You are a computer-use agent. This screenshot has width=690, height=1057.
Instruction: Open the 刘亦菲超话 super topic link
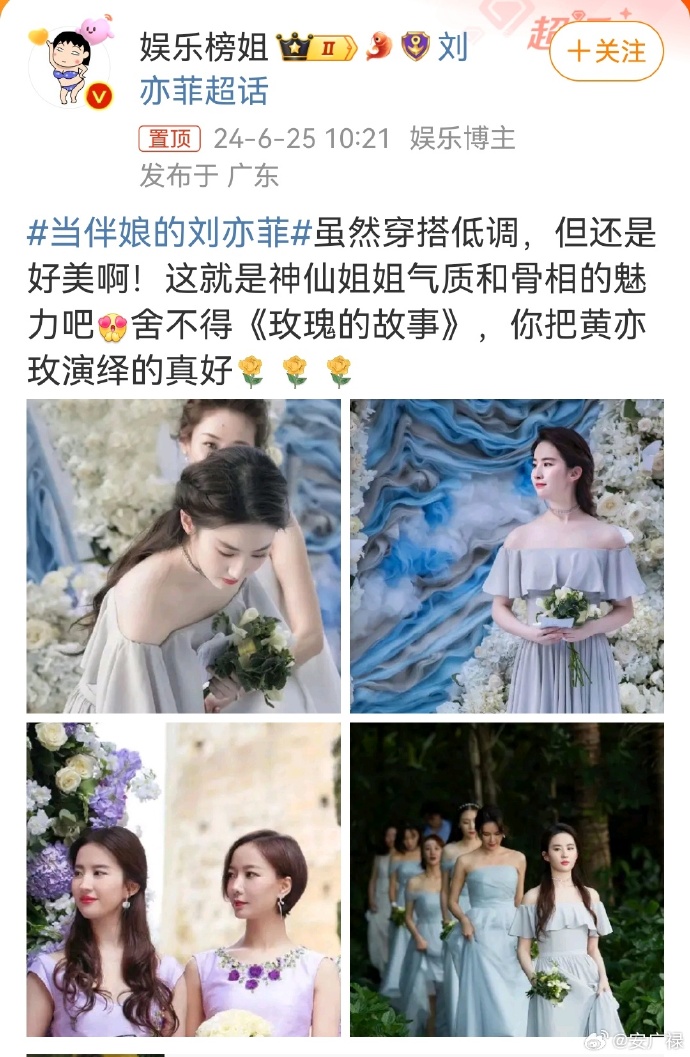pos(204,91)
